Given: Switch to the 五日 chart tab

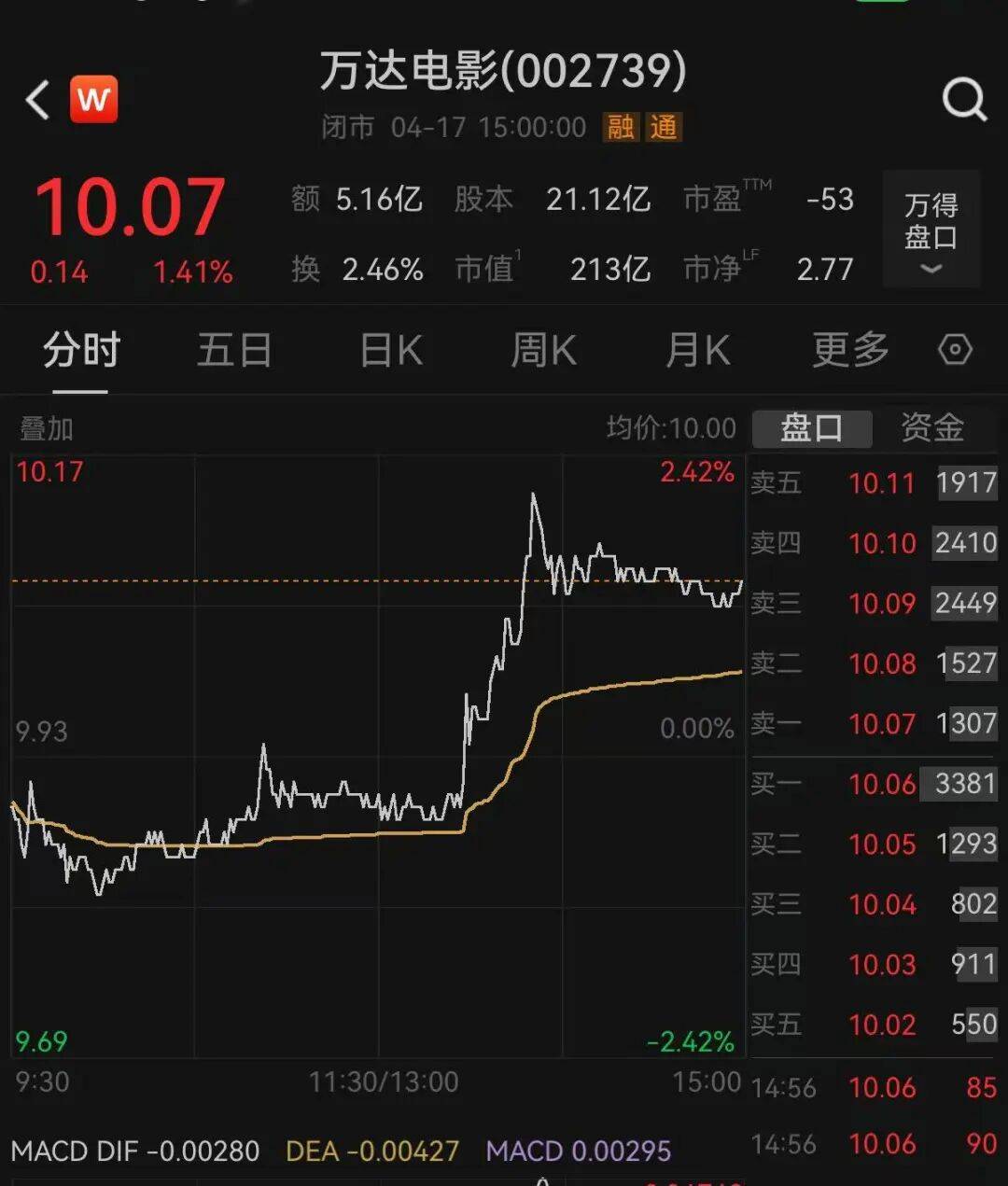Looking at the screenshot, I should tap(234, 351).
